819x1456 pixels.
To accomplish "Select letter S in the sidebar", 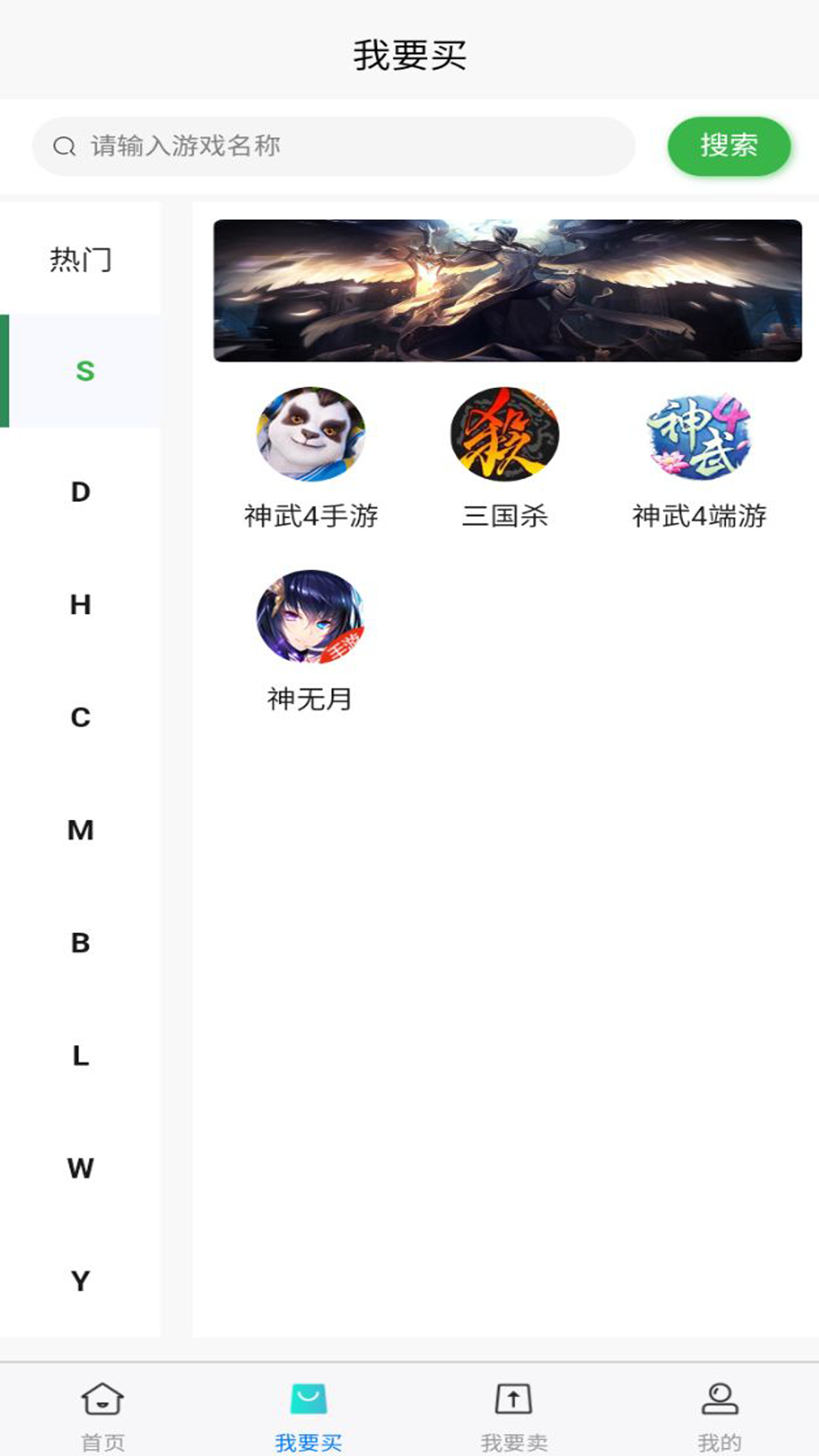I will pos(84,372).
